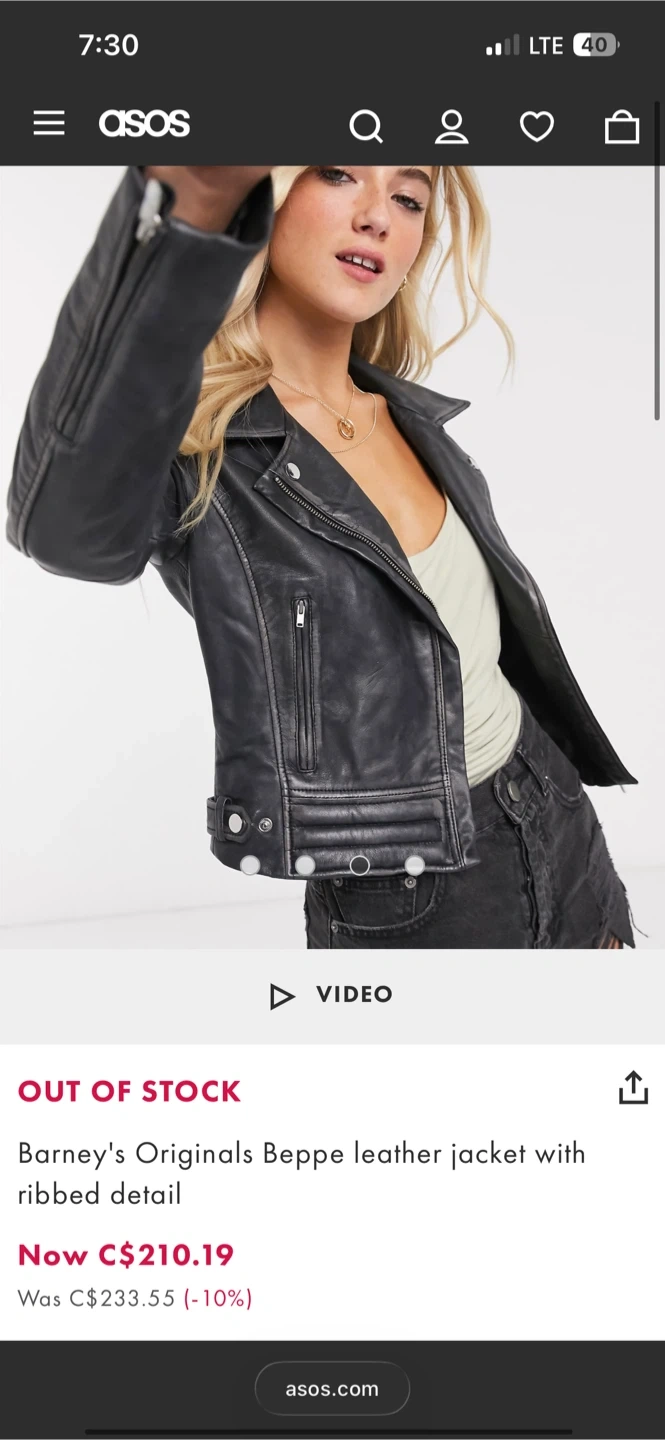Open the shopping bag
Viewport: 665px width, 1440px height.
[x=622, y=126]
